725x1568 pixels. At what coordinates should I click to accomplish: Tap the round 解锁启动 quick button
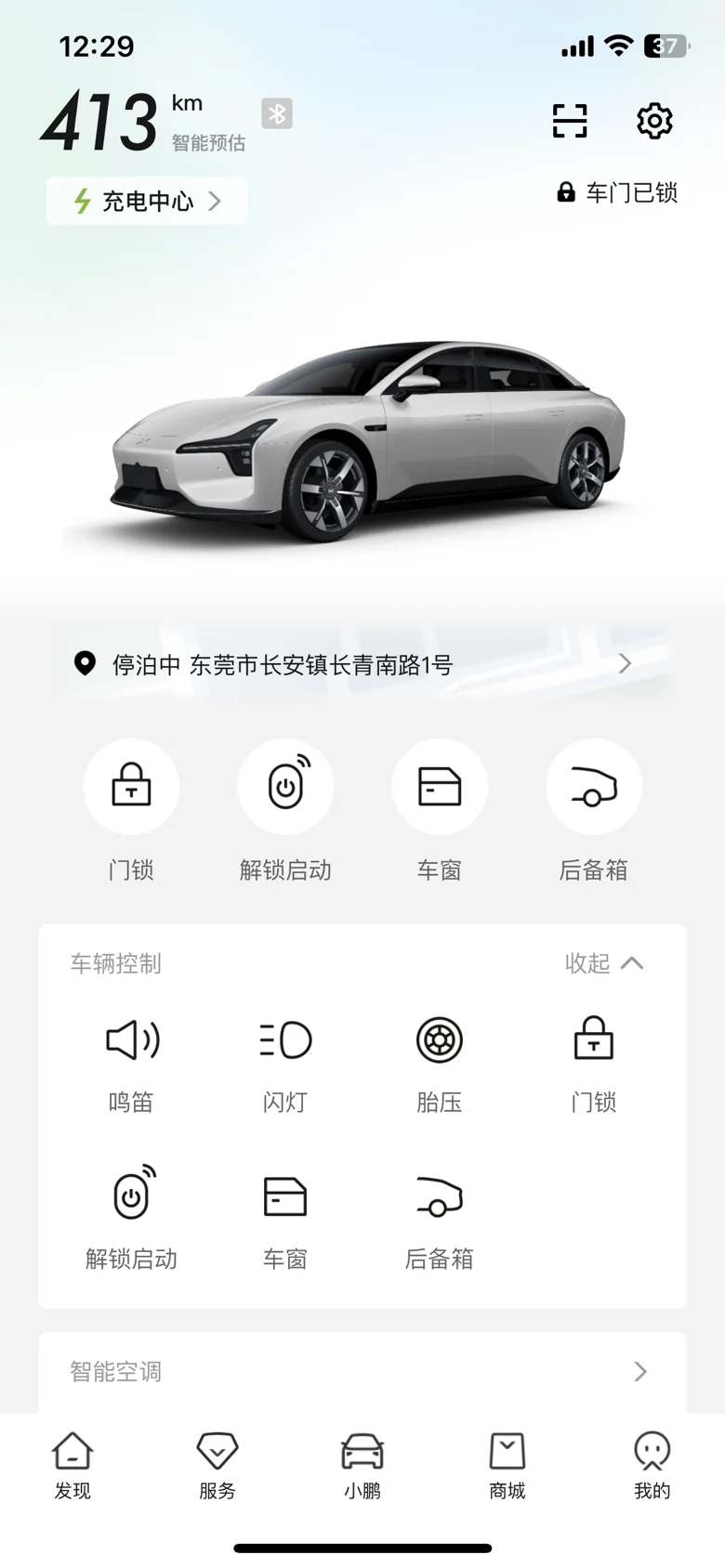285,787
